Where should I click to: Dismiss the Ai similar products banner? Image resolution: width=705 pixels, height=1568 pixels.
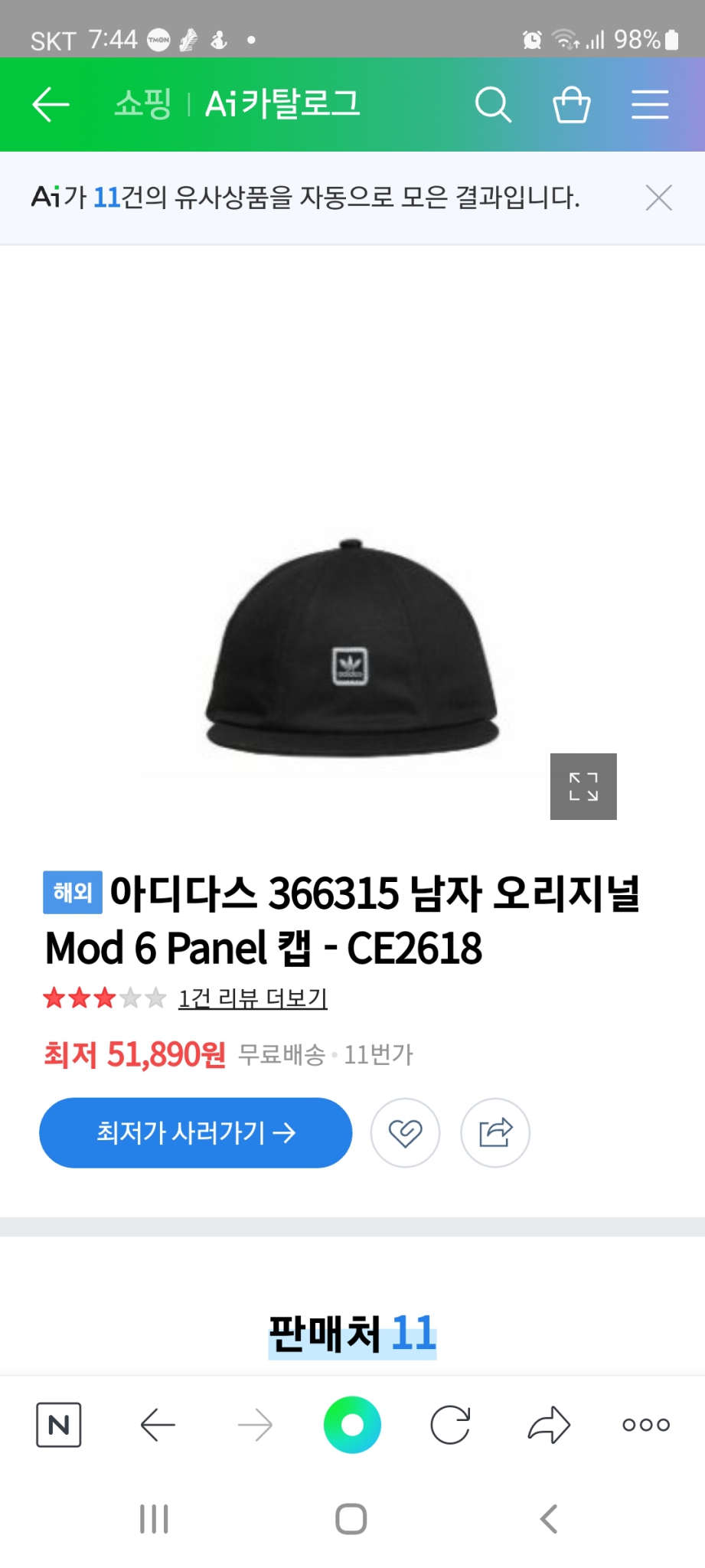tap(658, 198)
